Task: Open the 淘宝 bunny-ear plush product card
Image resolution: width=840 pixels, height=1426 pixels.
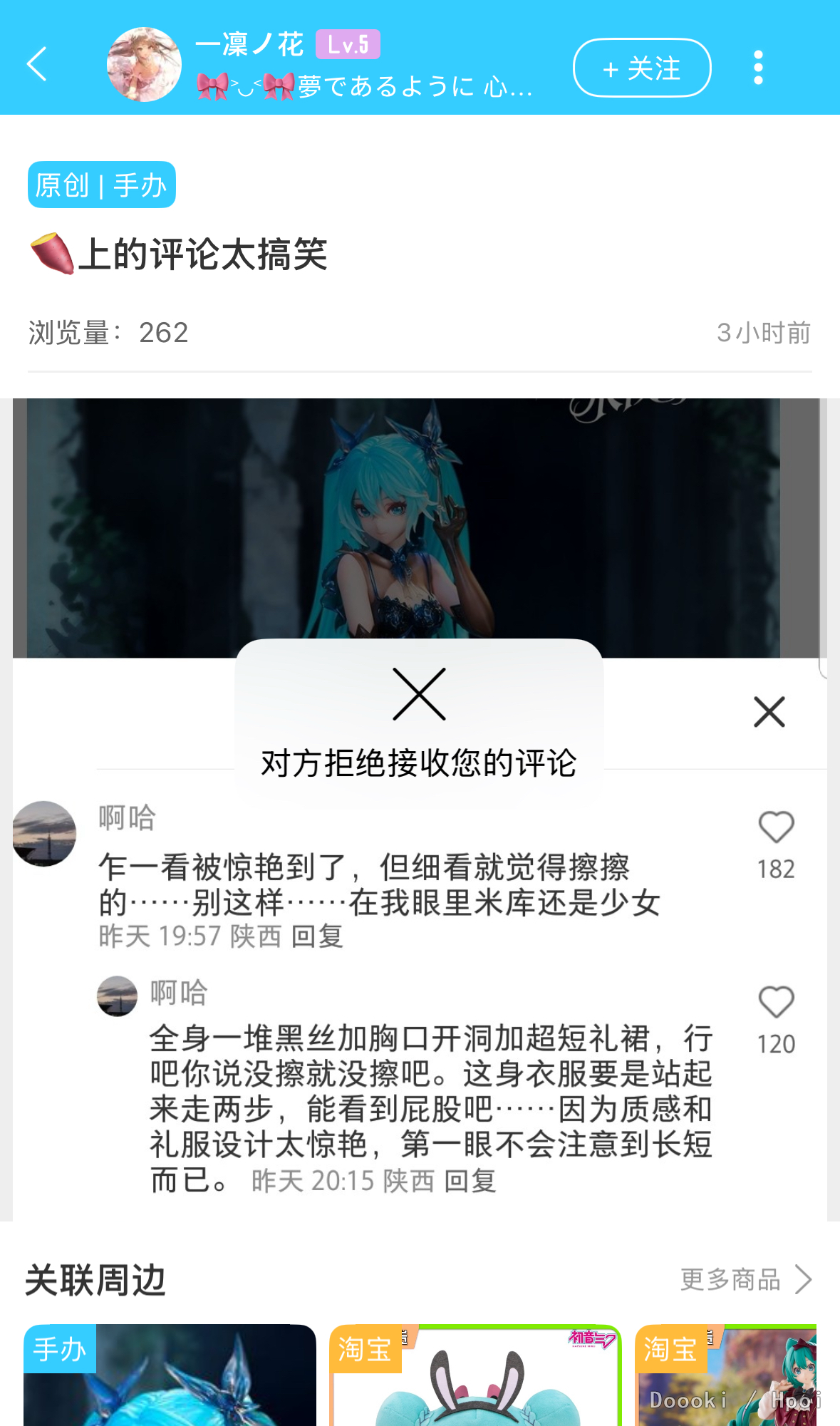Action: (x=475, y=1375)
